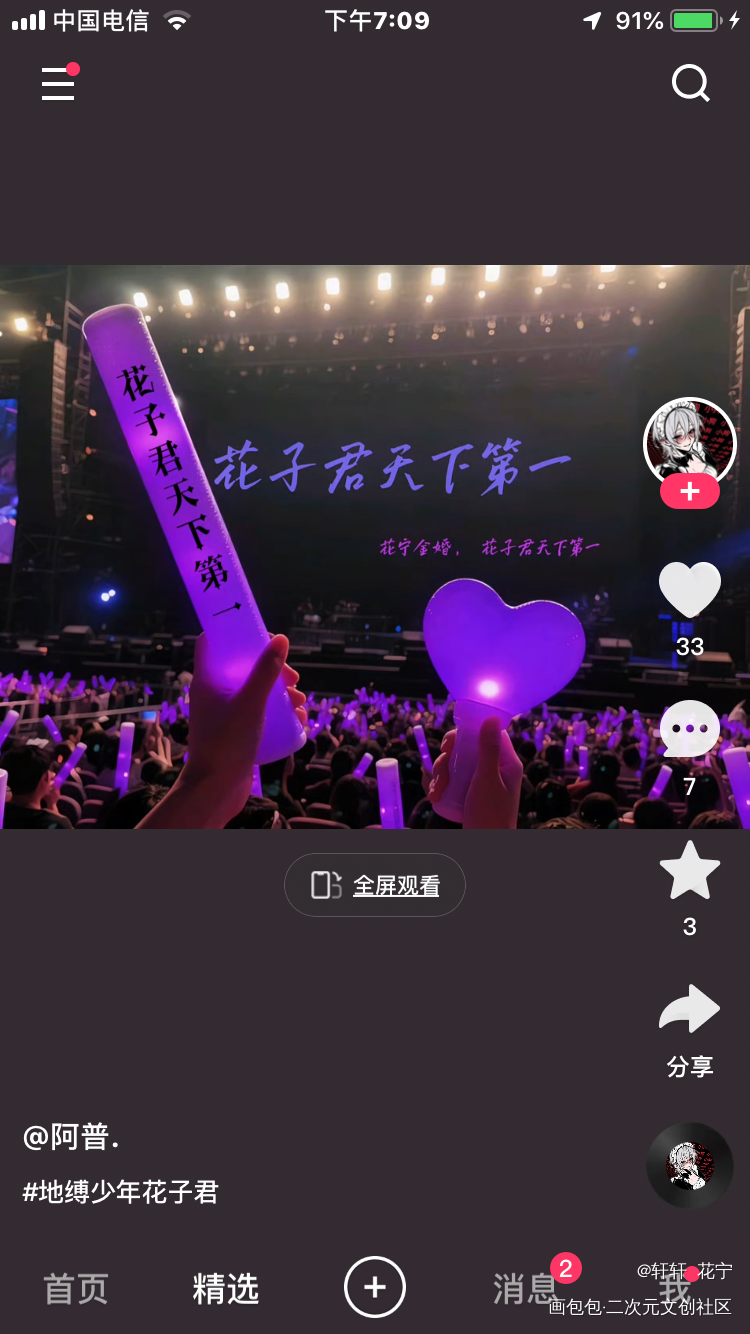This screenshot has width=750, height=1334.
Task: Switch to the 我 tab
Action: (x=675, y=1289)
